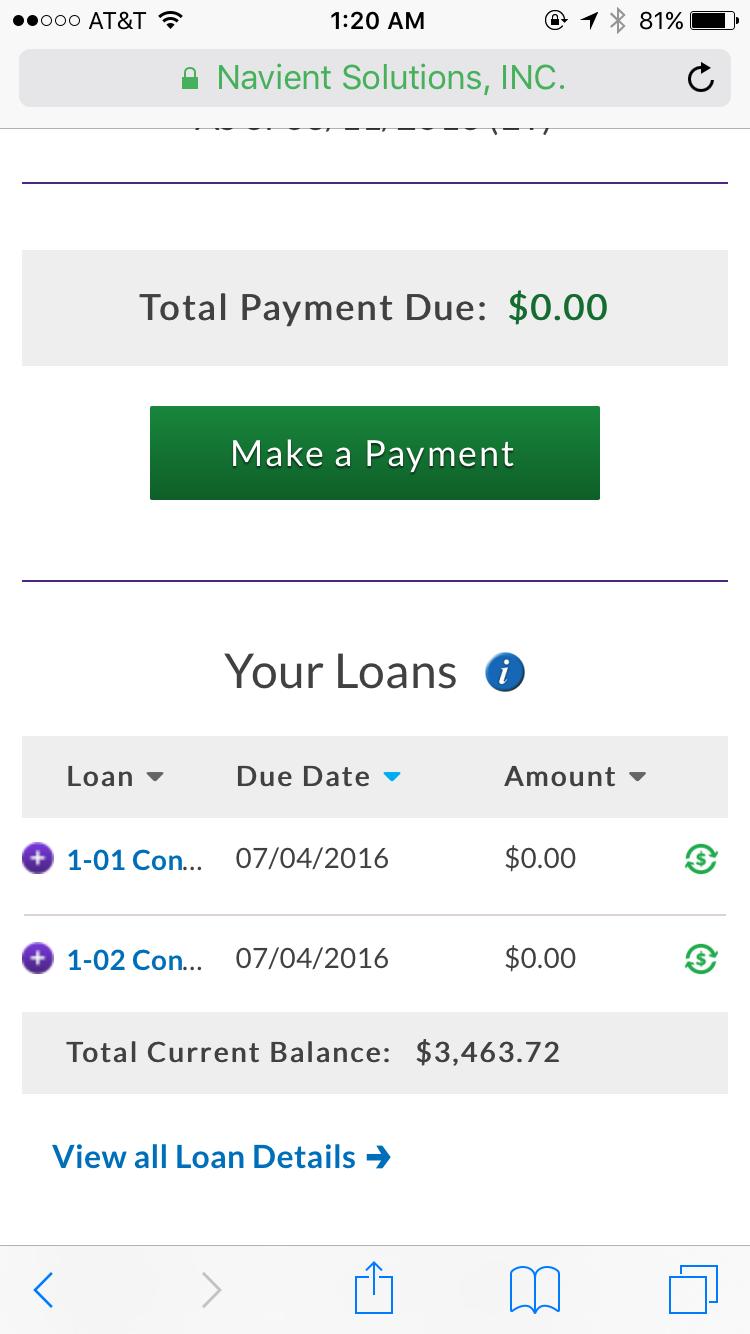Expand the 1-01 loan row
This screenshot has height=1334, width=750.
pos(38,858)
